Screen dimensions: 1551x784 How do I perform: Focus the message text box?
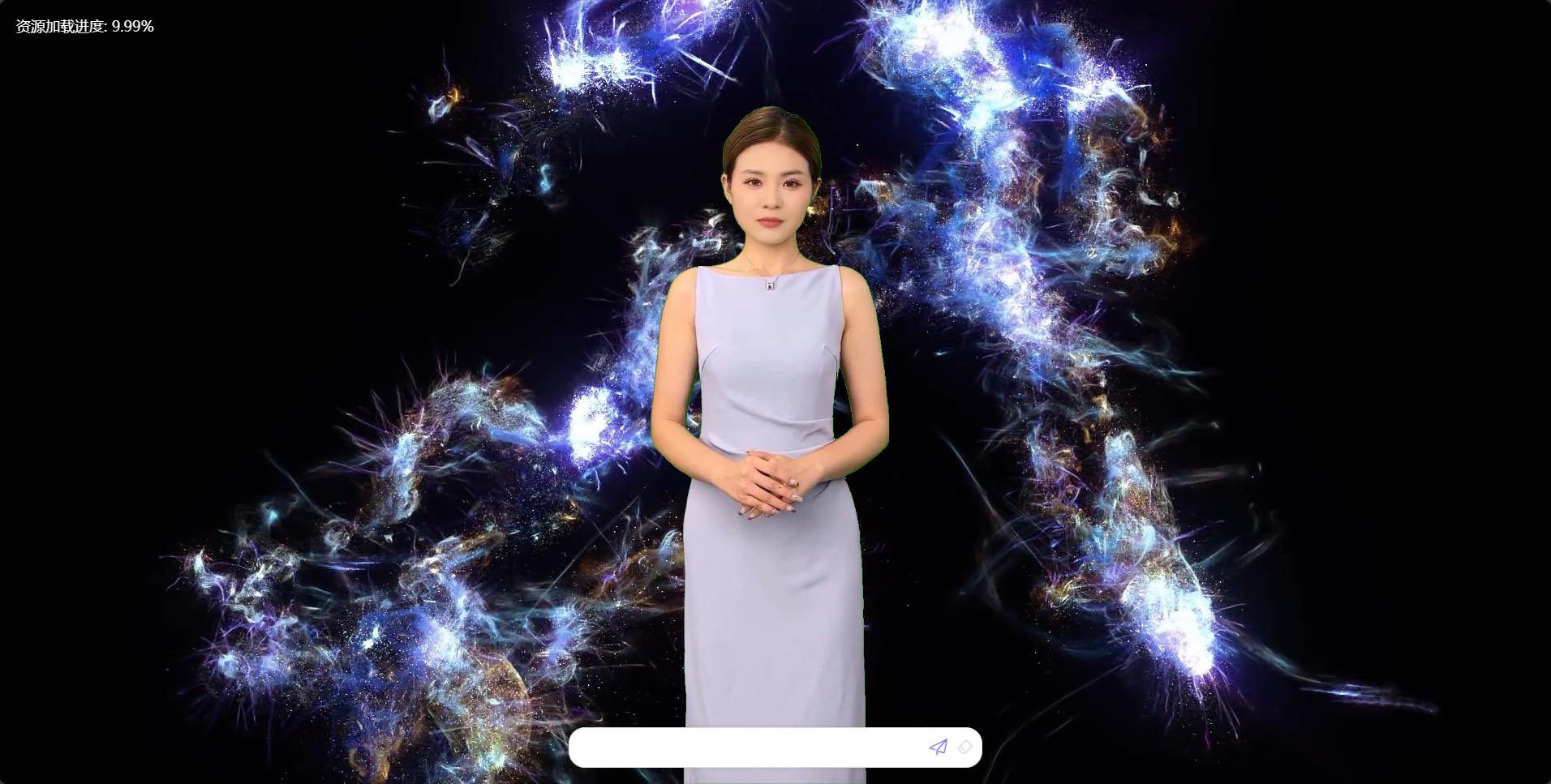[750, 748]
